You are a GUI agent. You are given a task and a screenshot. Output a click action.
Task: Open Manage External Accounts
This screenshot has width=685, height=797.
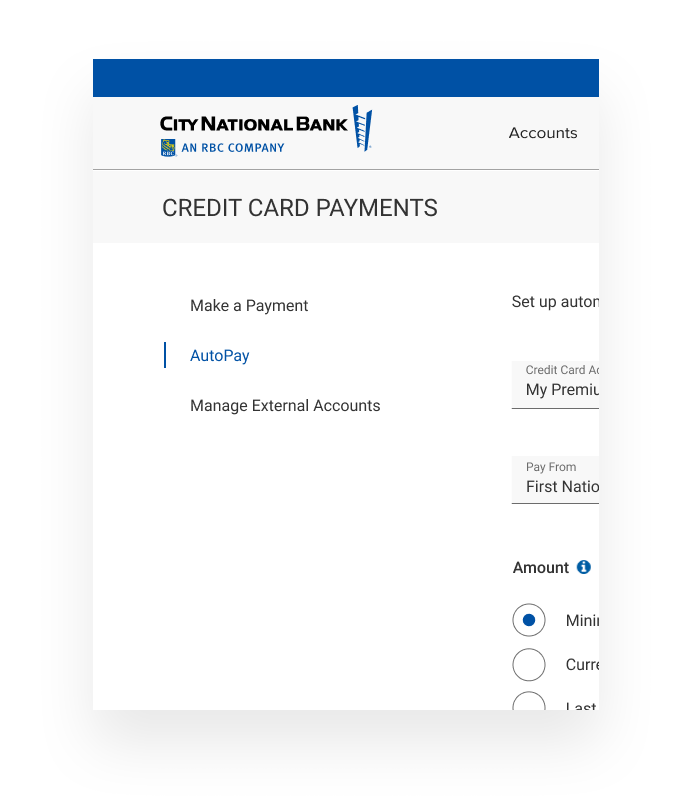click(285, 406)
